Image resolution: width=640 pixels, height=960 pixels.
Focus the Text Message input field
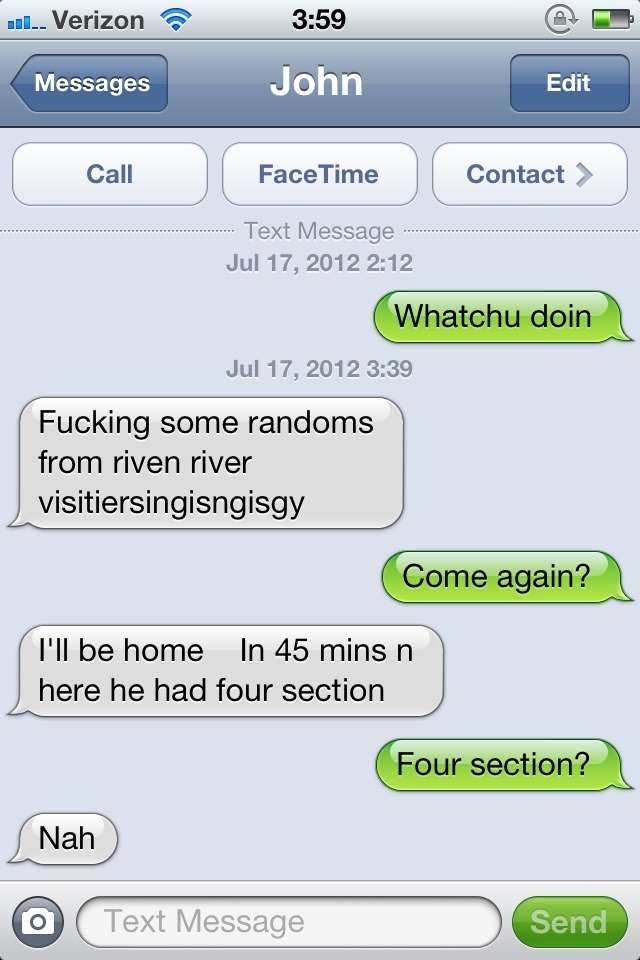click(288, 921)
